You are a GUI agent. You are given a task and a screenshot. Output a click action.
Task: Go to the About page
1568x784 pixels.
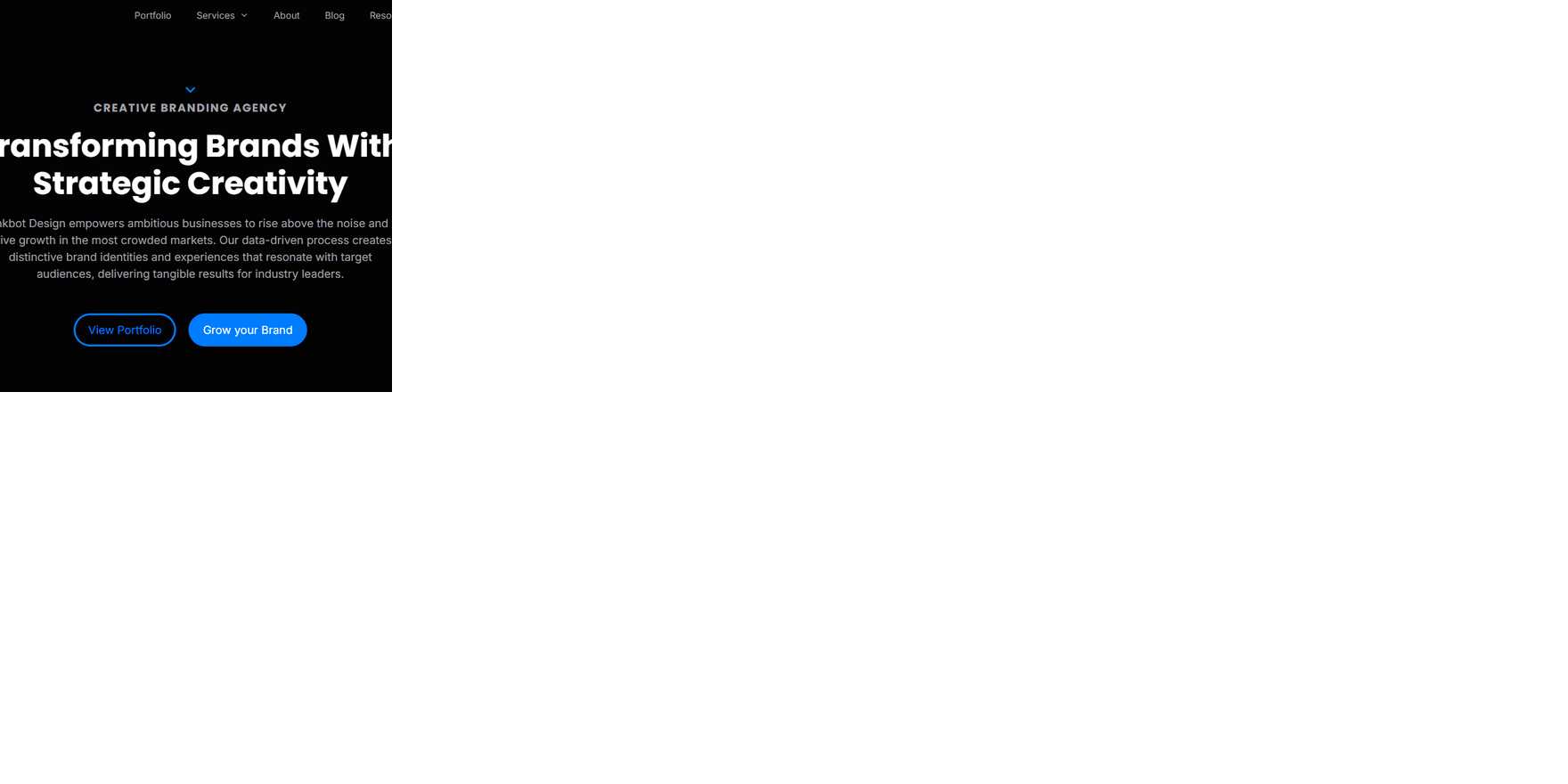point(286,15)
